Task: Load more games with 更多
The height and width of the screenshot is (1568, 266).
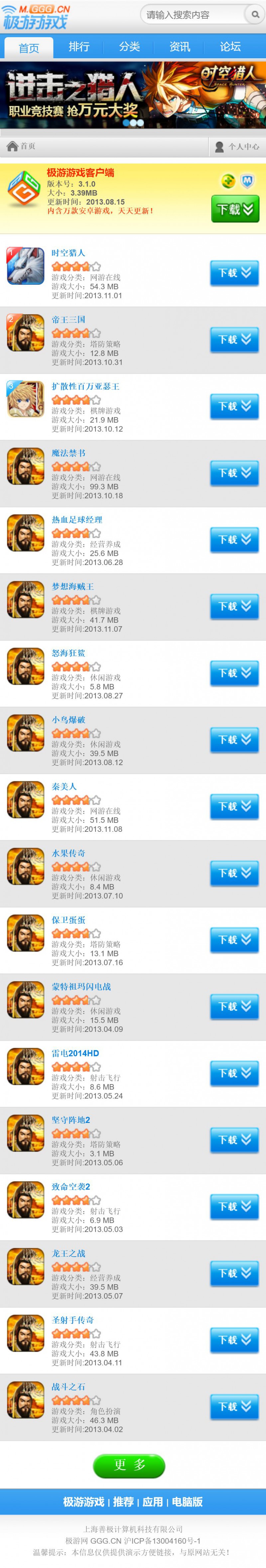Action: (x=129, y=1465)
